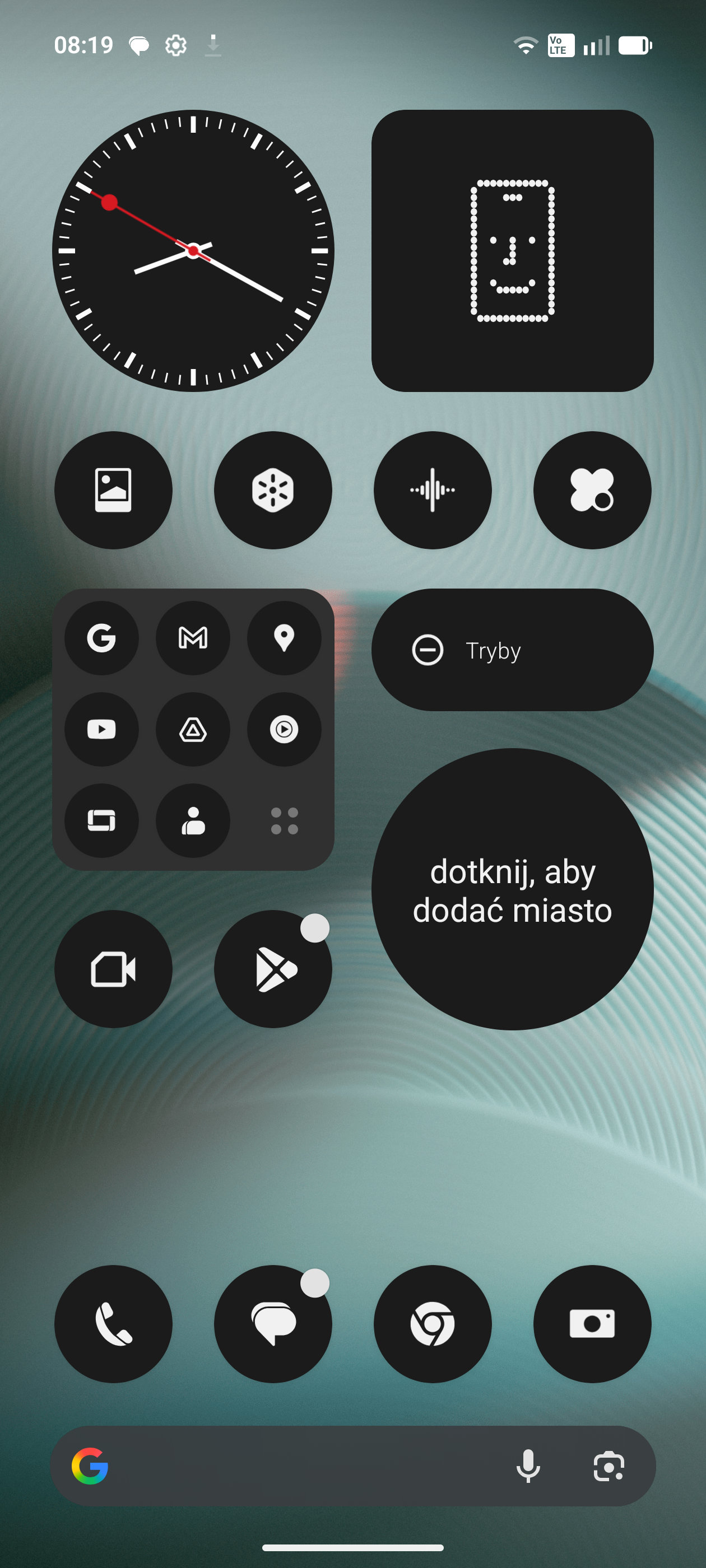Screen dimensions: 706x1568
Task: Open Google Lens from the search bar
Action: (x=609, y=1466)
